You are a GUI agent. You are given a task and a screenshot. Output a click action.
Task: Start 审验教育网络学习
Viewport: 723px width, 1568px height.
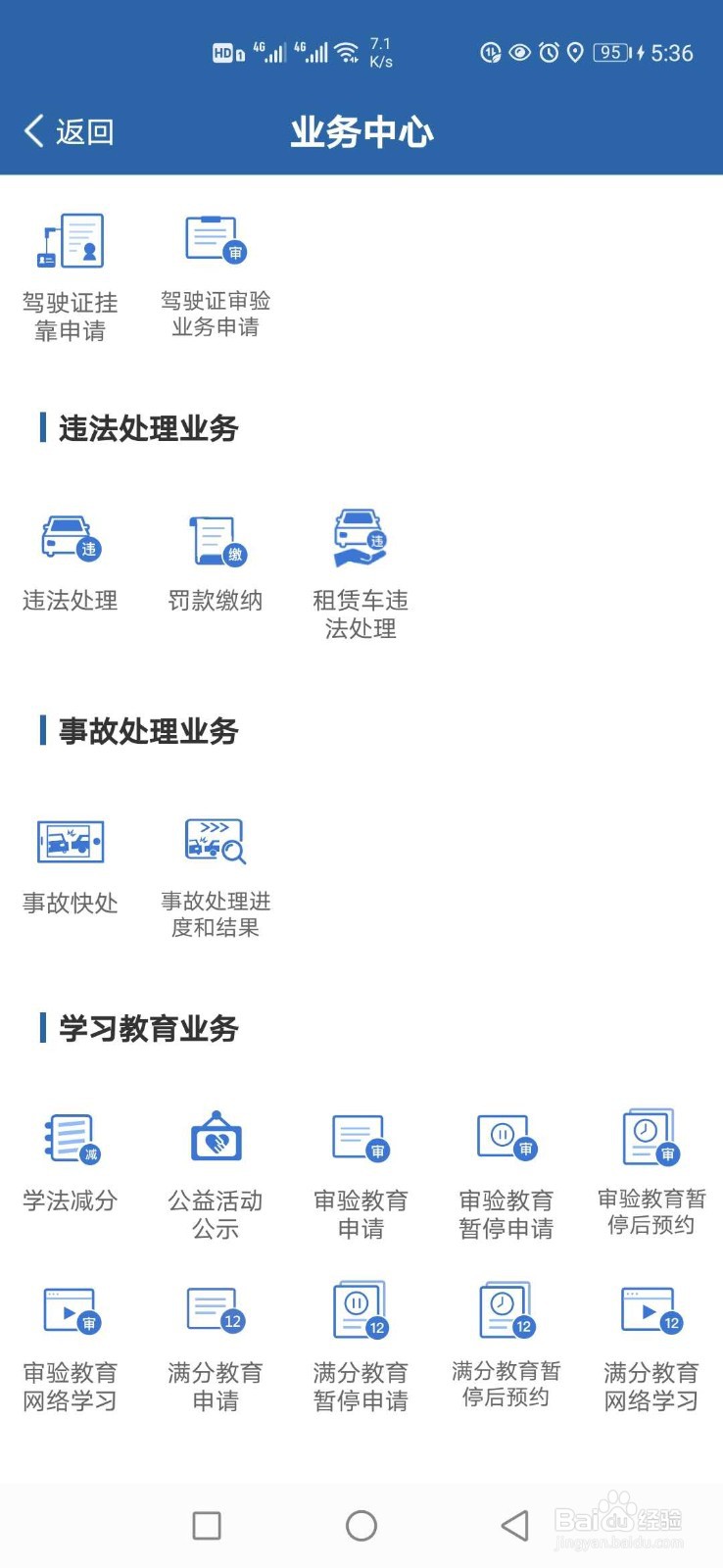71,1348
